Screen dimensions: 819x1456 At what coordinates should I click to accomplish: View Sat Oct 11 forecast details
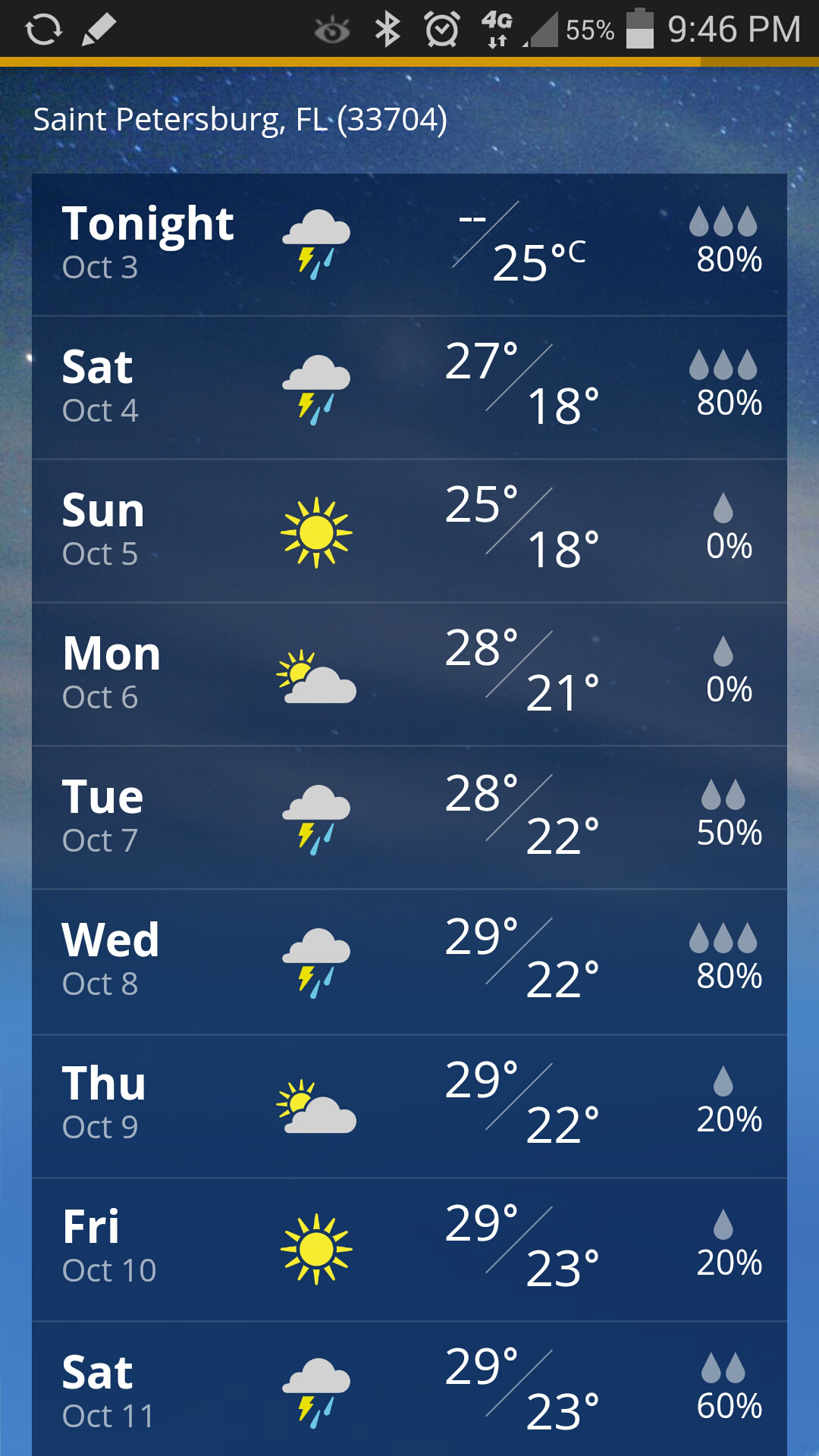point(409,1389)
